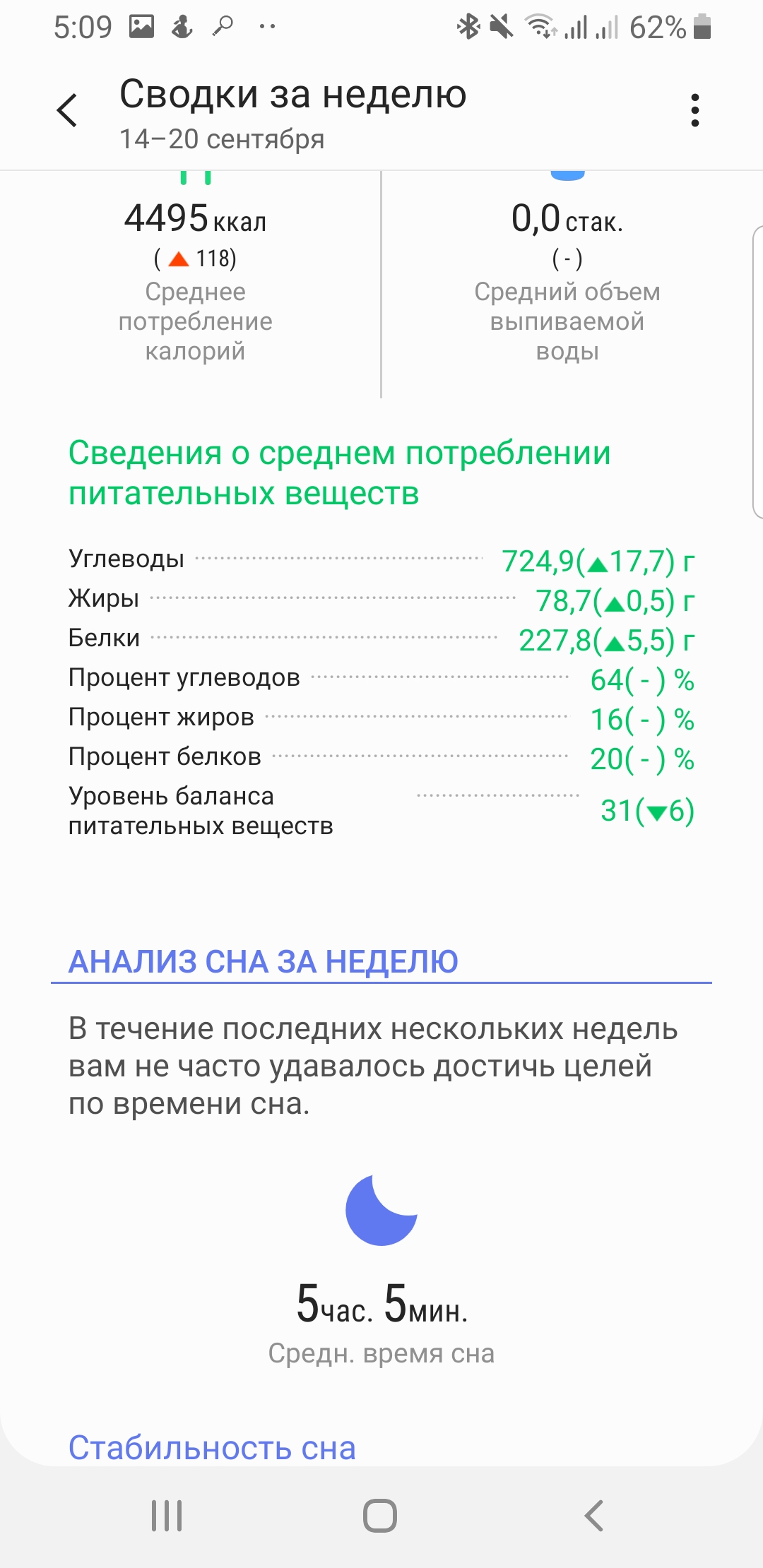Tap the system home button
This screenshot has width=763, height=1568.
(x=380, y=1515)
